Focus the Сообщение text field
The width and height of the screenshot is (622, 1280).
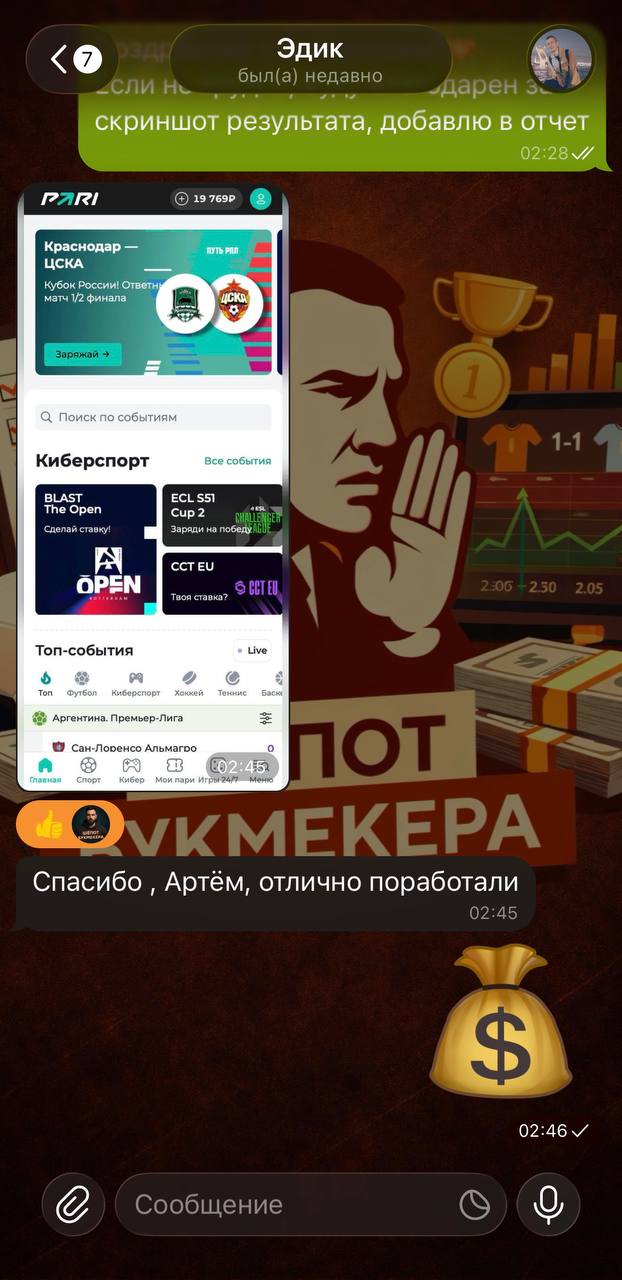[x=290, y=1204]
